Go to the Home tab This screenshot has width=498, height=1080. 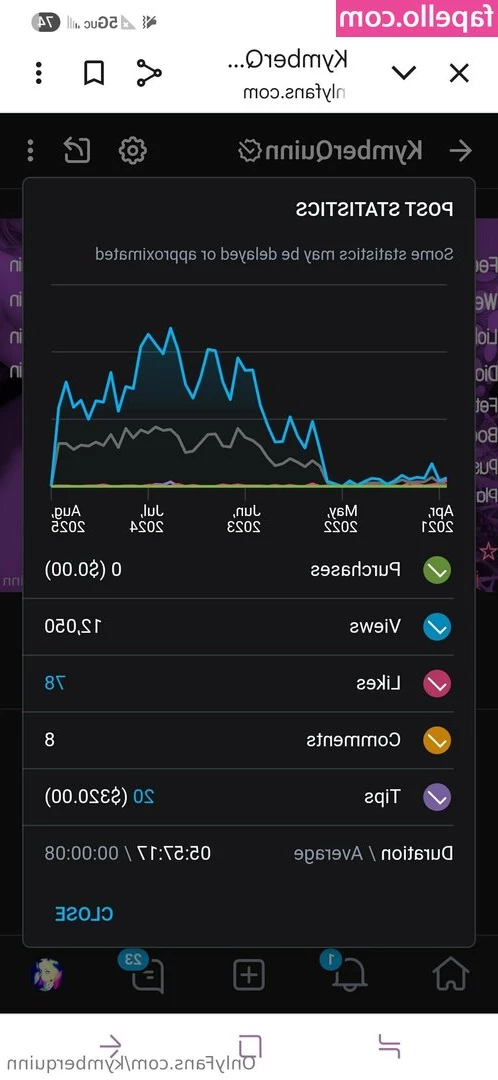tap(450, 974)
